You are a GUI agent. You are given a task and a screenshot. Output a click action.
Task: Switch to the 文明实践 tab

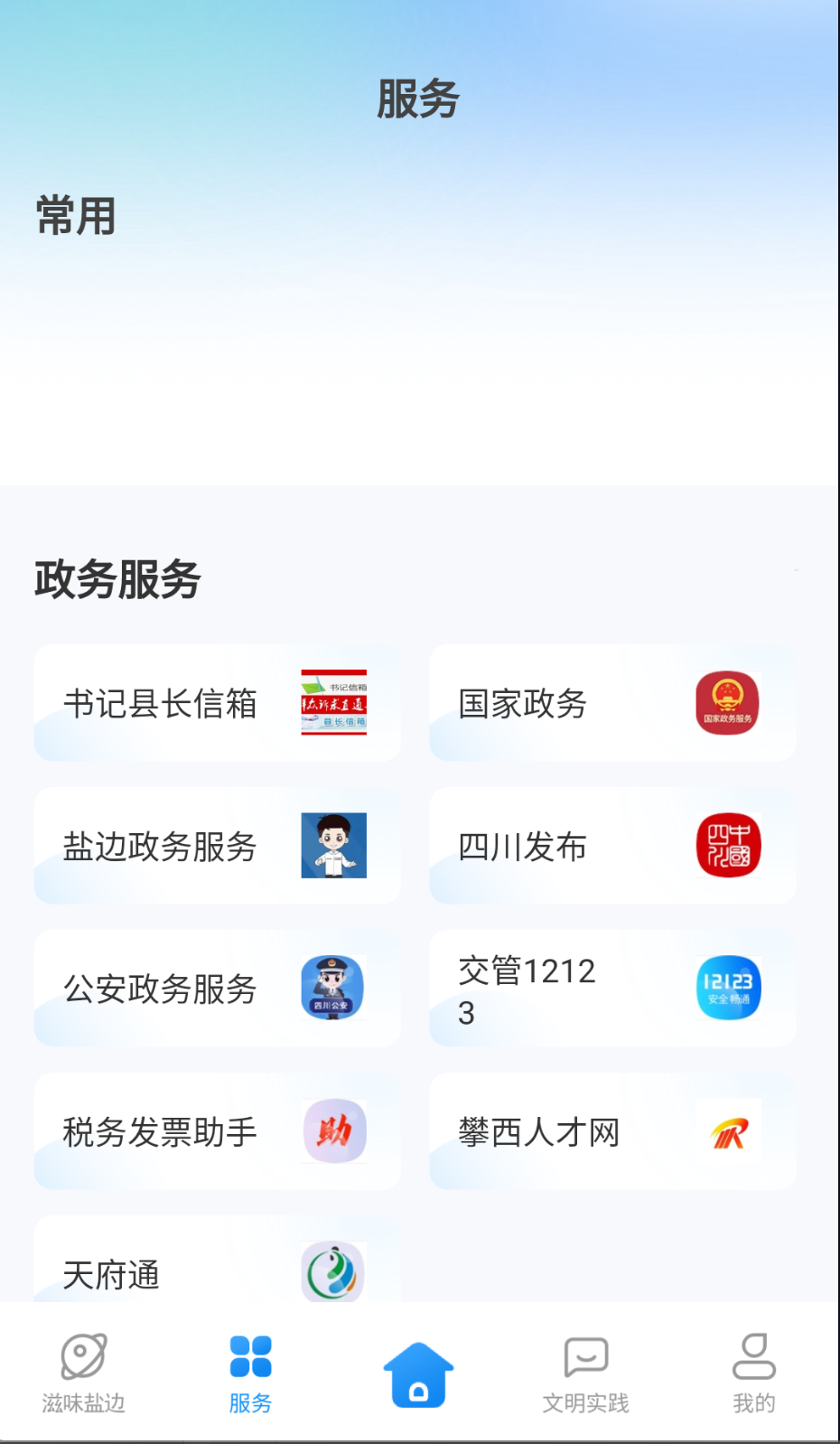pos(584,1372)
